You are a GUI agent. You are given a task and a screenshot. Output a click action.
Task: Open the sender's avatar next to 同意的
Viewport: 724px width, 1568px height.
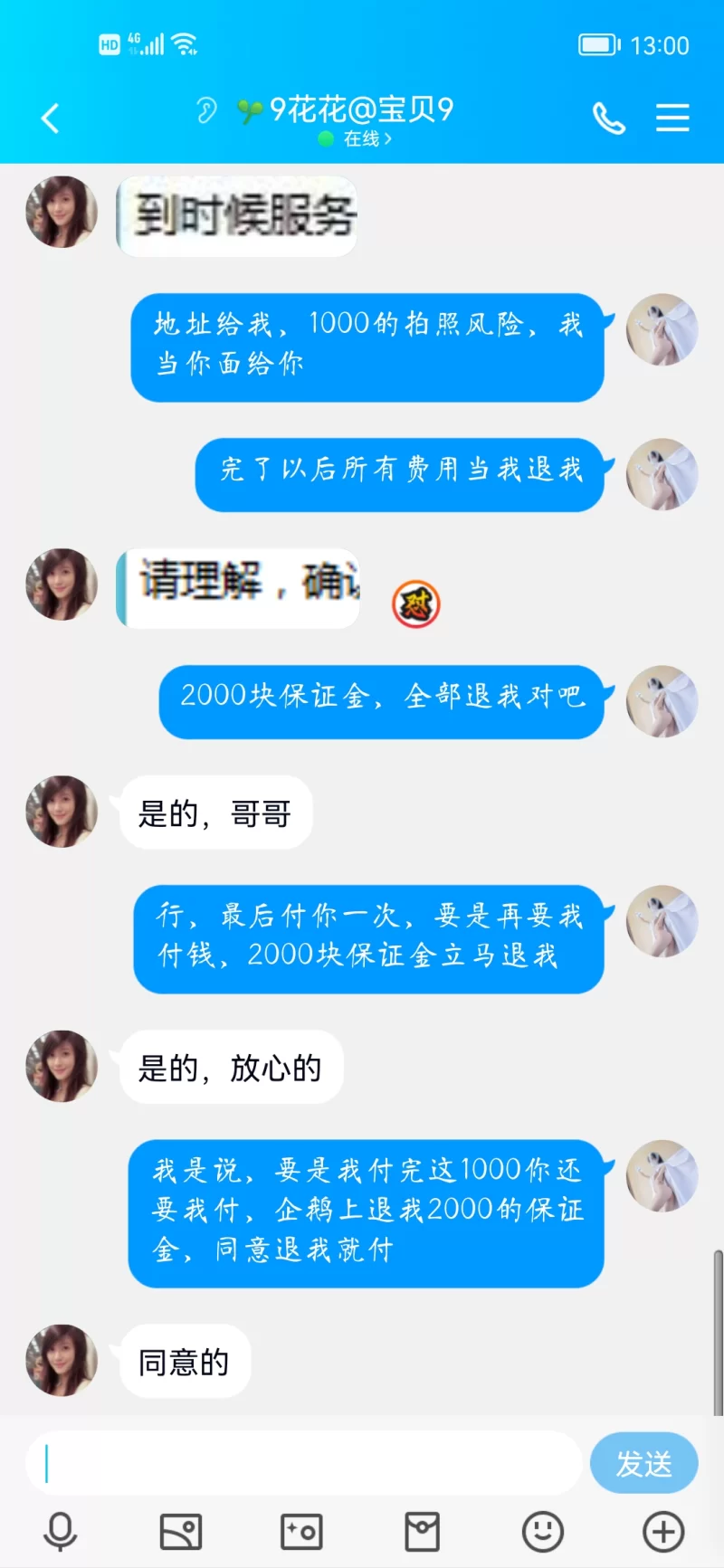tap(62, 1360)
